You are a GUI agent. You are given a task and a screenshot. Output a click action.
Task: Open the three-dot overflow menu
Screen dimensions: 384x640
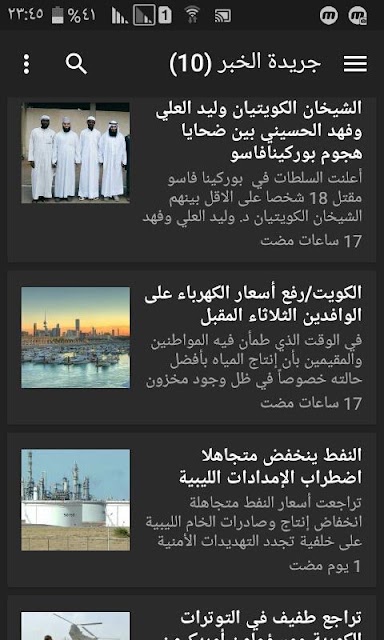point(26,64)
